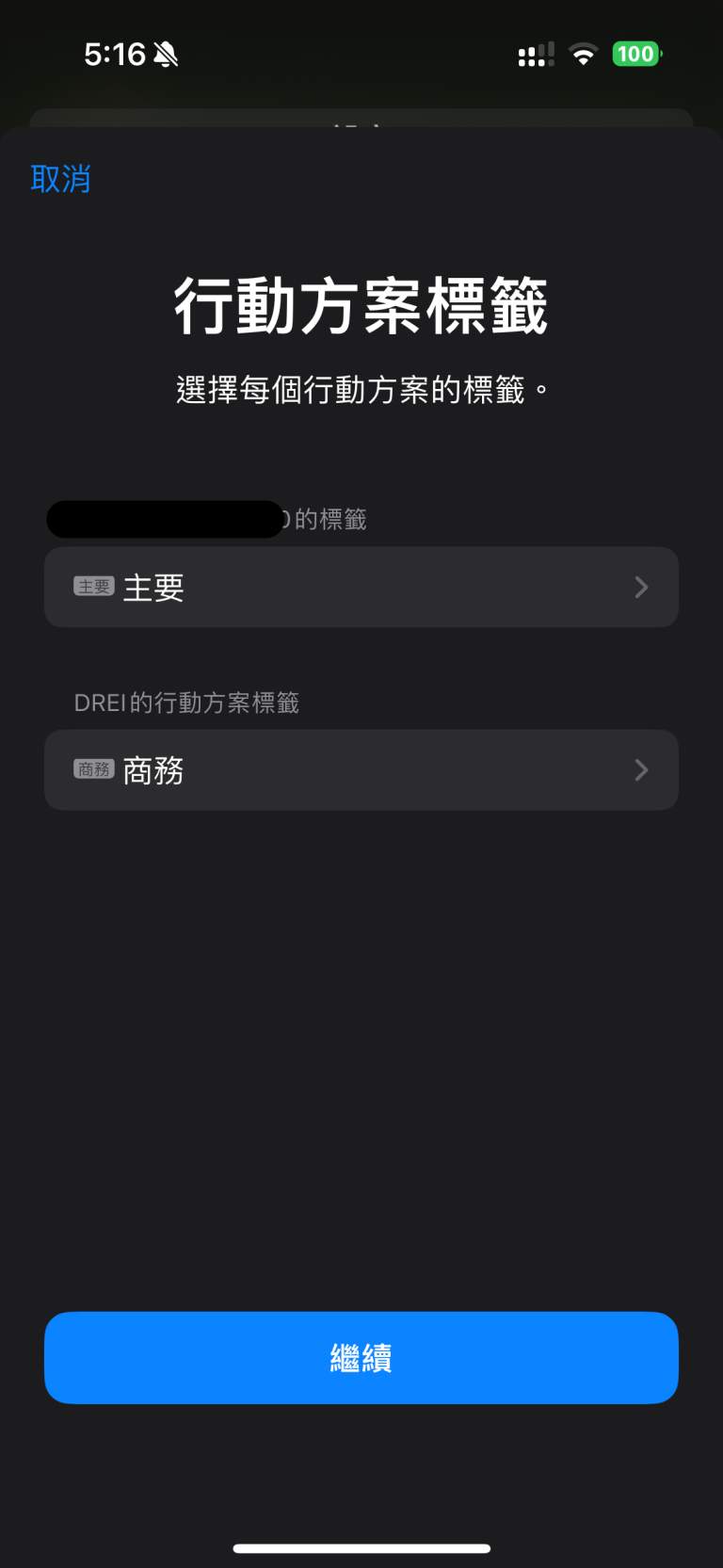
Task: Tap the 行動方案標籤 title text
Action: 361,303
